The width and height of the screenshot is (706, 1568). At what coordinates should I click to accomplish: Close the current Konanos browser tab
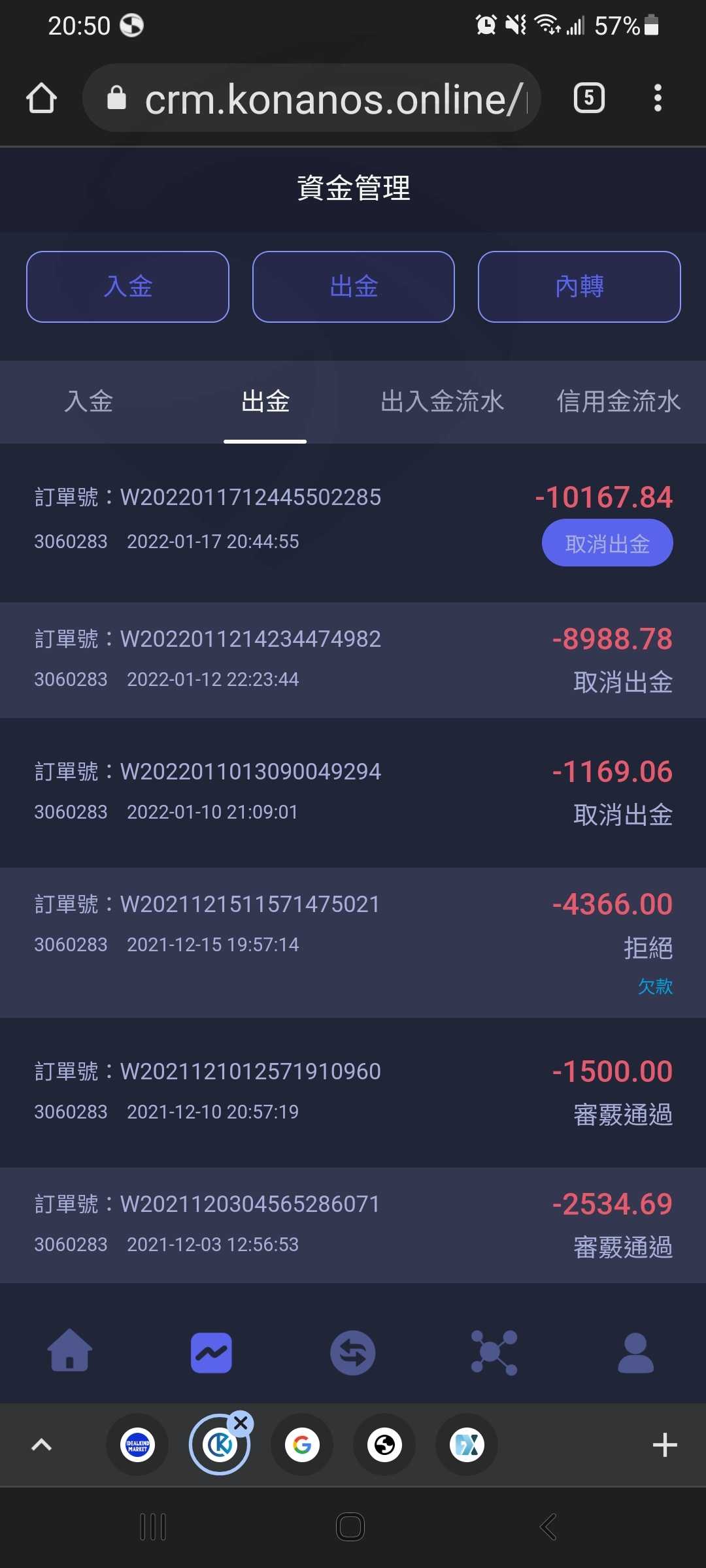(241, 1422)
